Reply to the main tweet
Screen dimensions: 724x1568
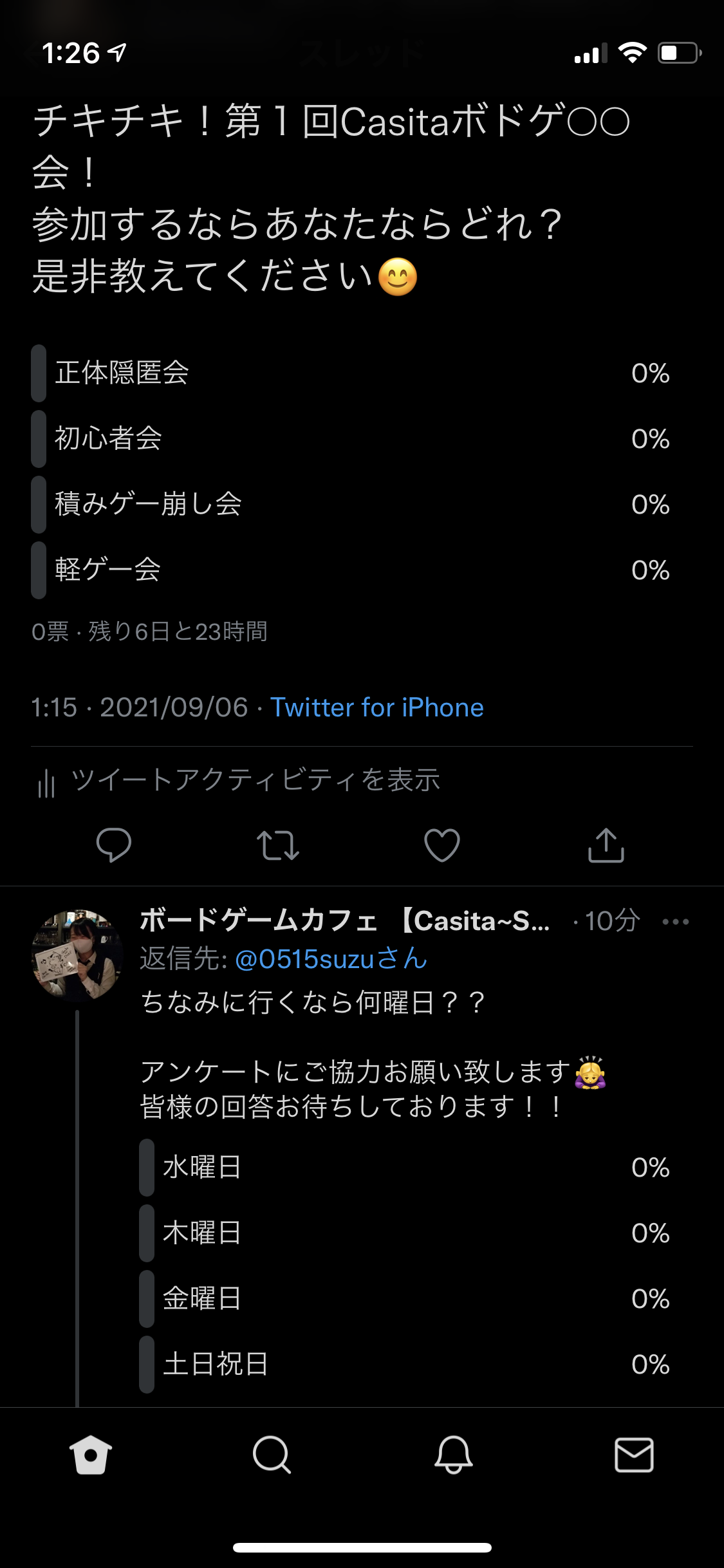(114, 845)
